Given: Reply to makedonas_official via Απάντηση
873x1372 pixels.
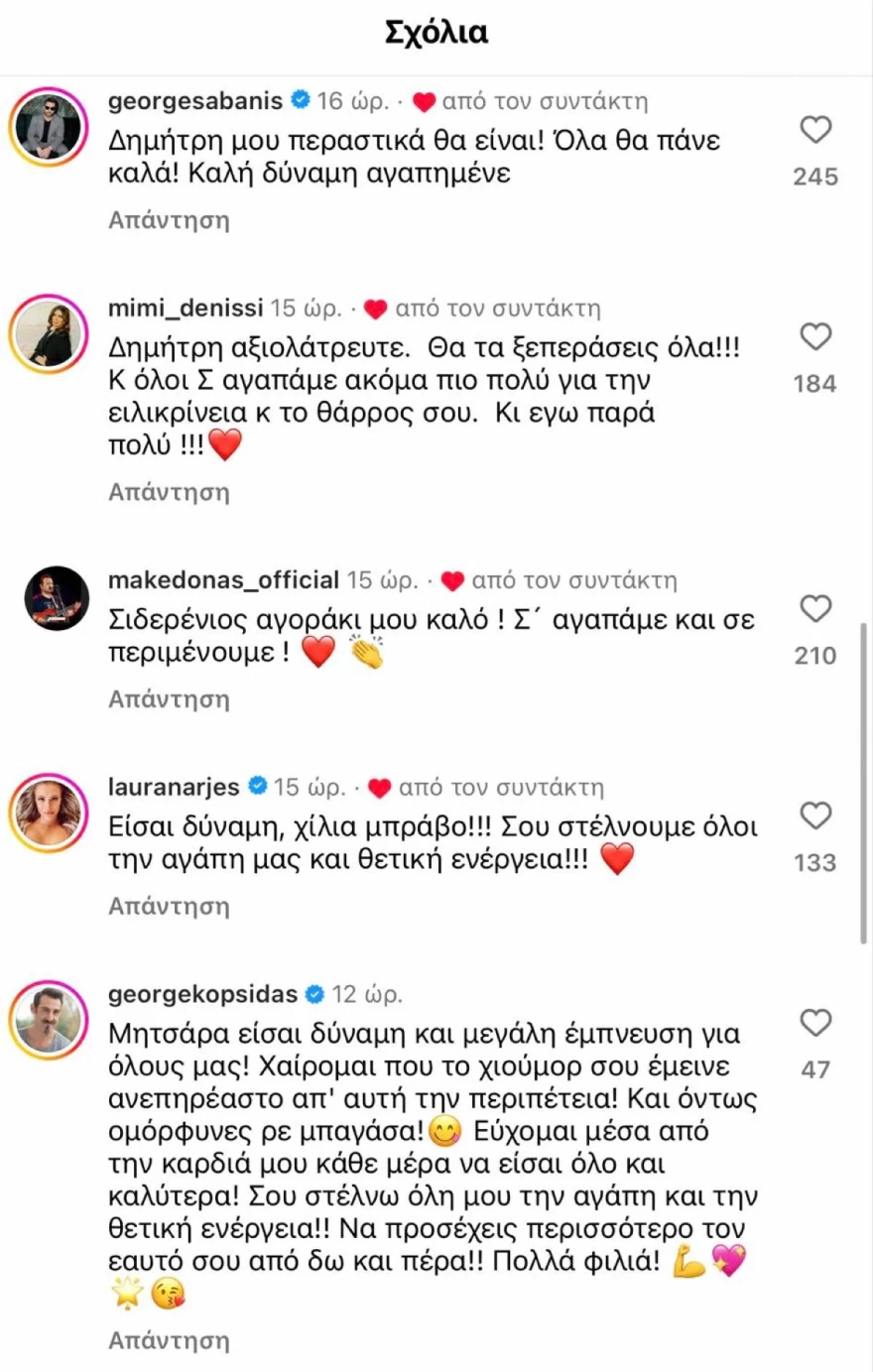Looking at the screenshot, I should tap(169, 699).
